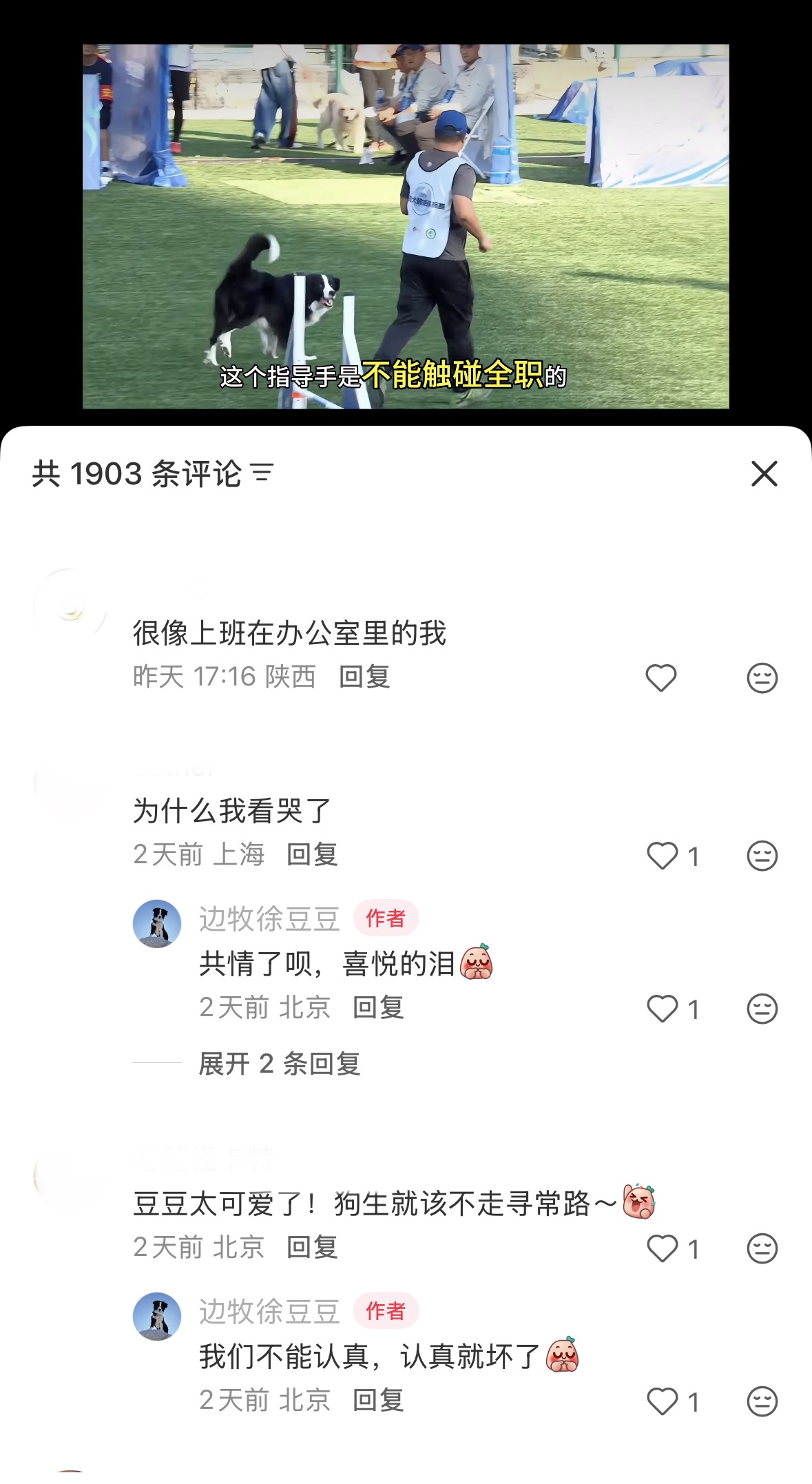Reply to the comment 为什么我看哭了
Screen dimensions: 812x1484
[312, 854]
